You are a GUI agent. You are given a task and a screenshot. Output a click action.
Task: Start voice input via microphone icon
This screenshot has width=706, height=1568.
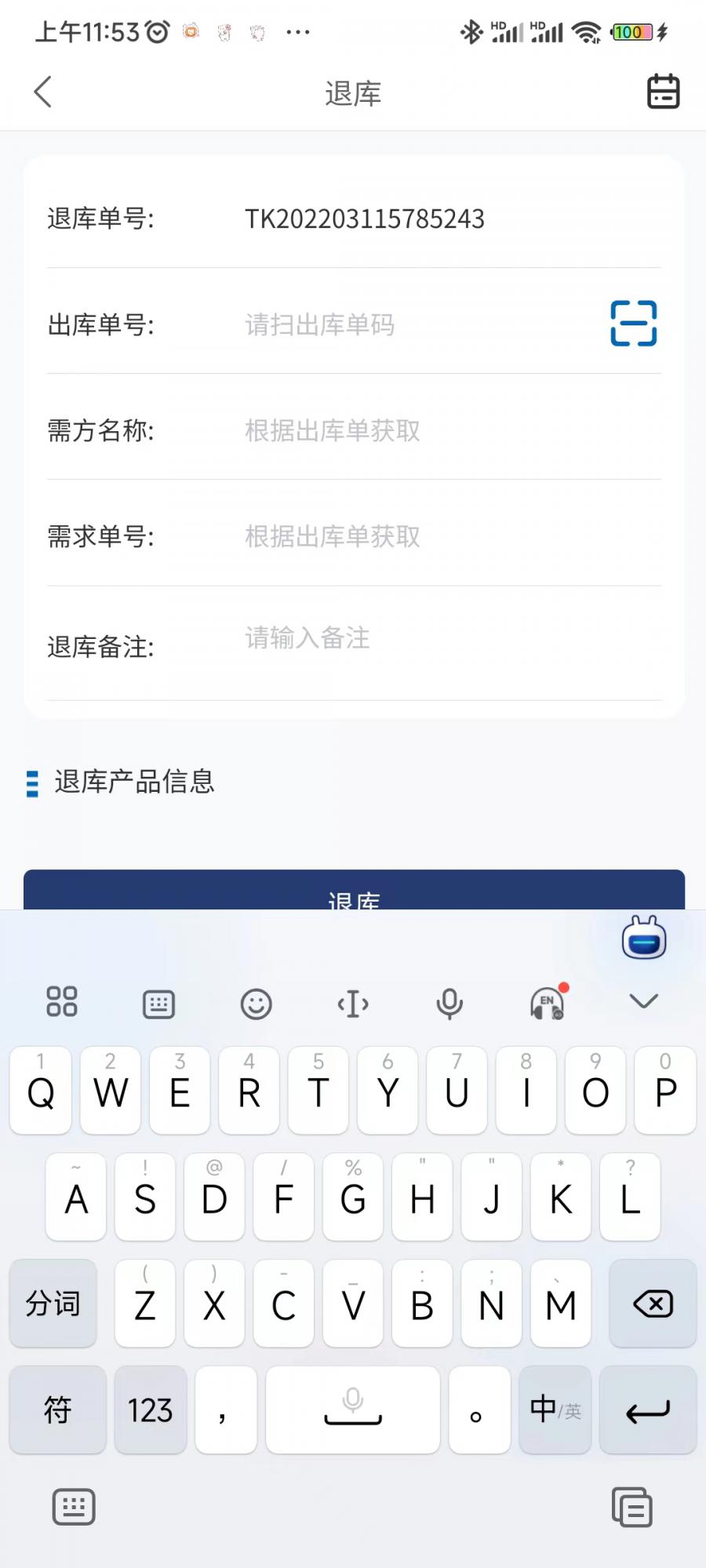[449, 1004]
